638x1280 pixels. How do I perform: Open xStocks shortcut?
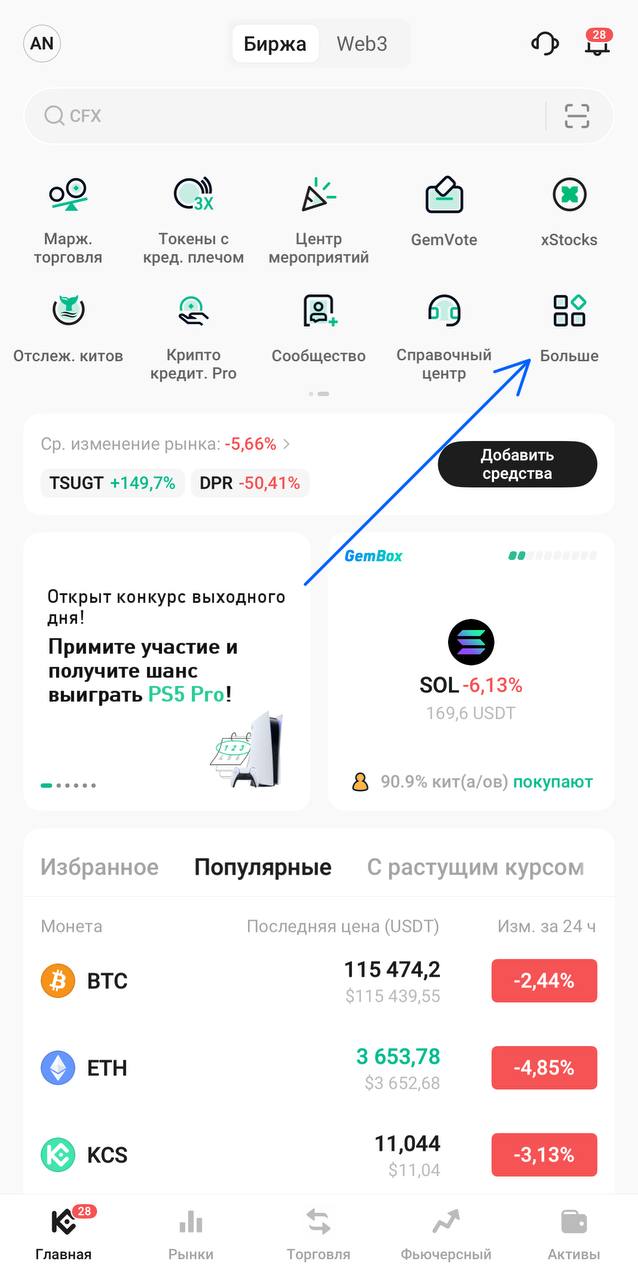pyautogui.click(x=569, y=212)
